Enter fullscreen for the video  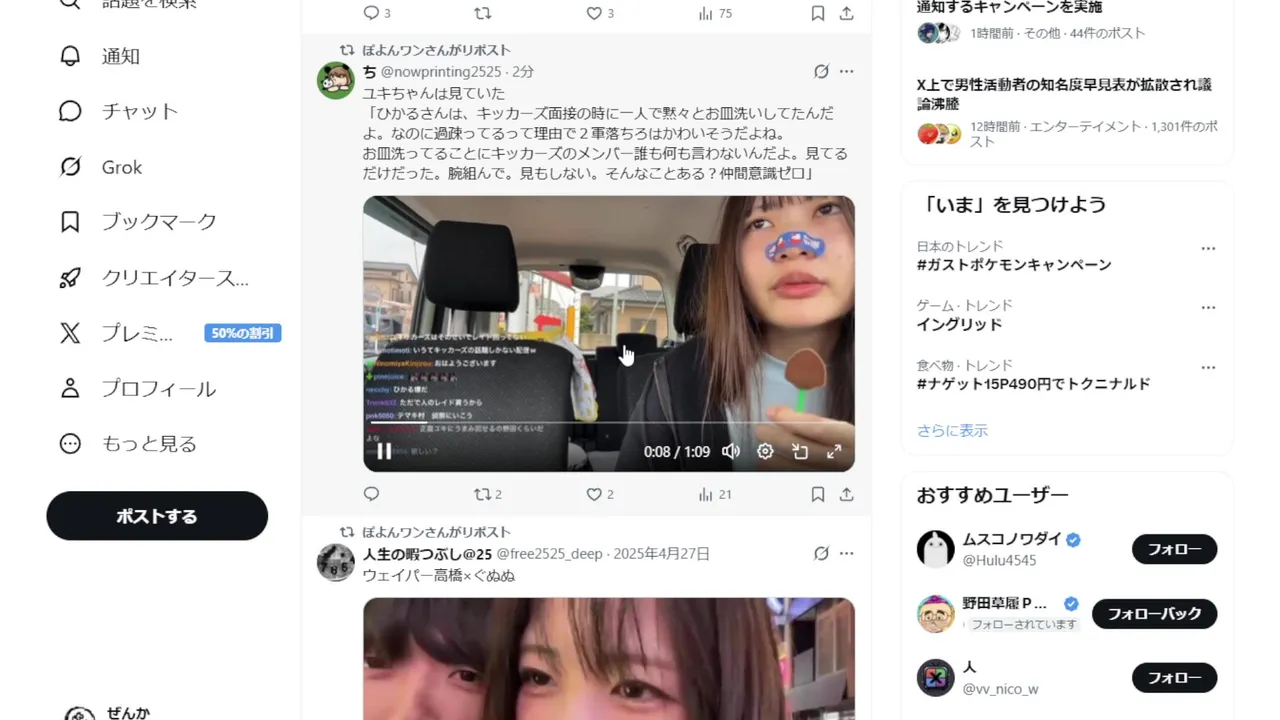(x=834, y=451)
